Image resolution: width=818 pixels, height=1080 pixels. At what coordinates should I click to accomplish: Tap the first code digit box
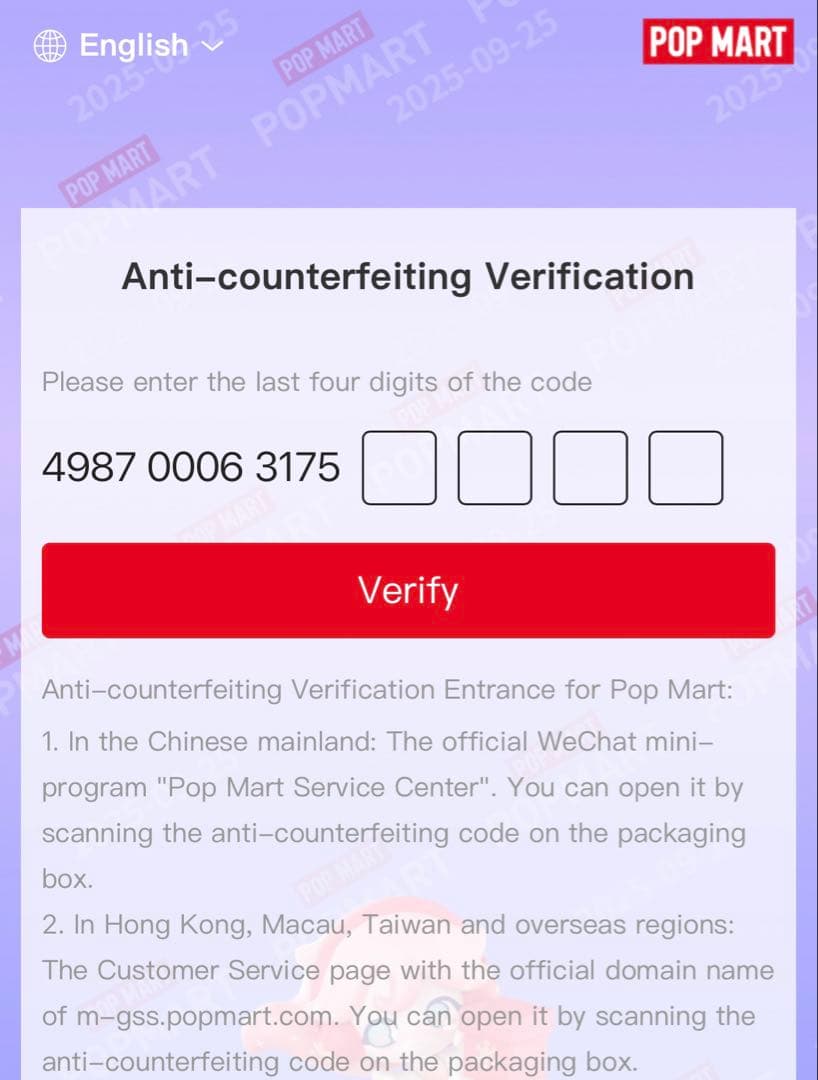[399, 468]
